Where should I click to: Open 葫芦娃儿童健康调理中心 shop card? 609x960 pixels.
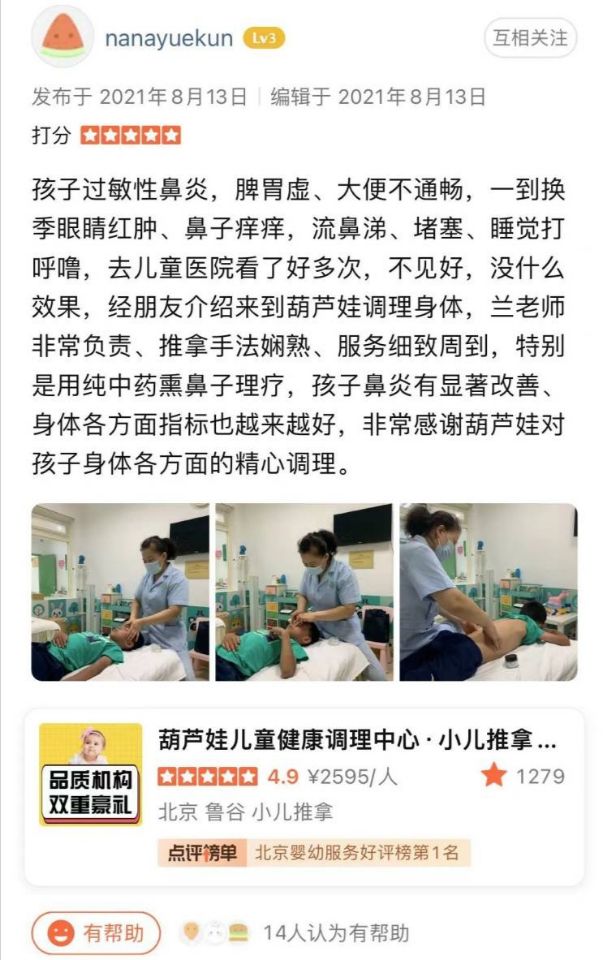pyautogui.click(x=355, y=742)
